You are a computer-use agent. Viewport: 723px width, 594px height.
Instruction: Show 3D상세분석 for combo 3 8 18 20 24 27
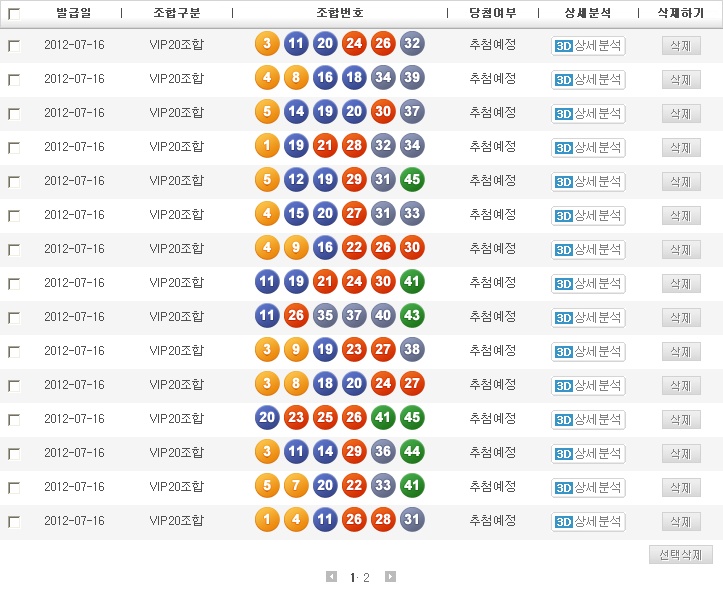point(588,386)
